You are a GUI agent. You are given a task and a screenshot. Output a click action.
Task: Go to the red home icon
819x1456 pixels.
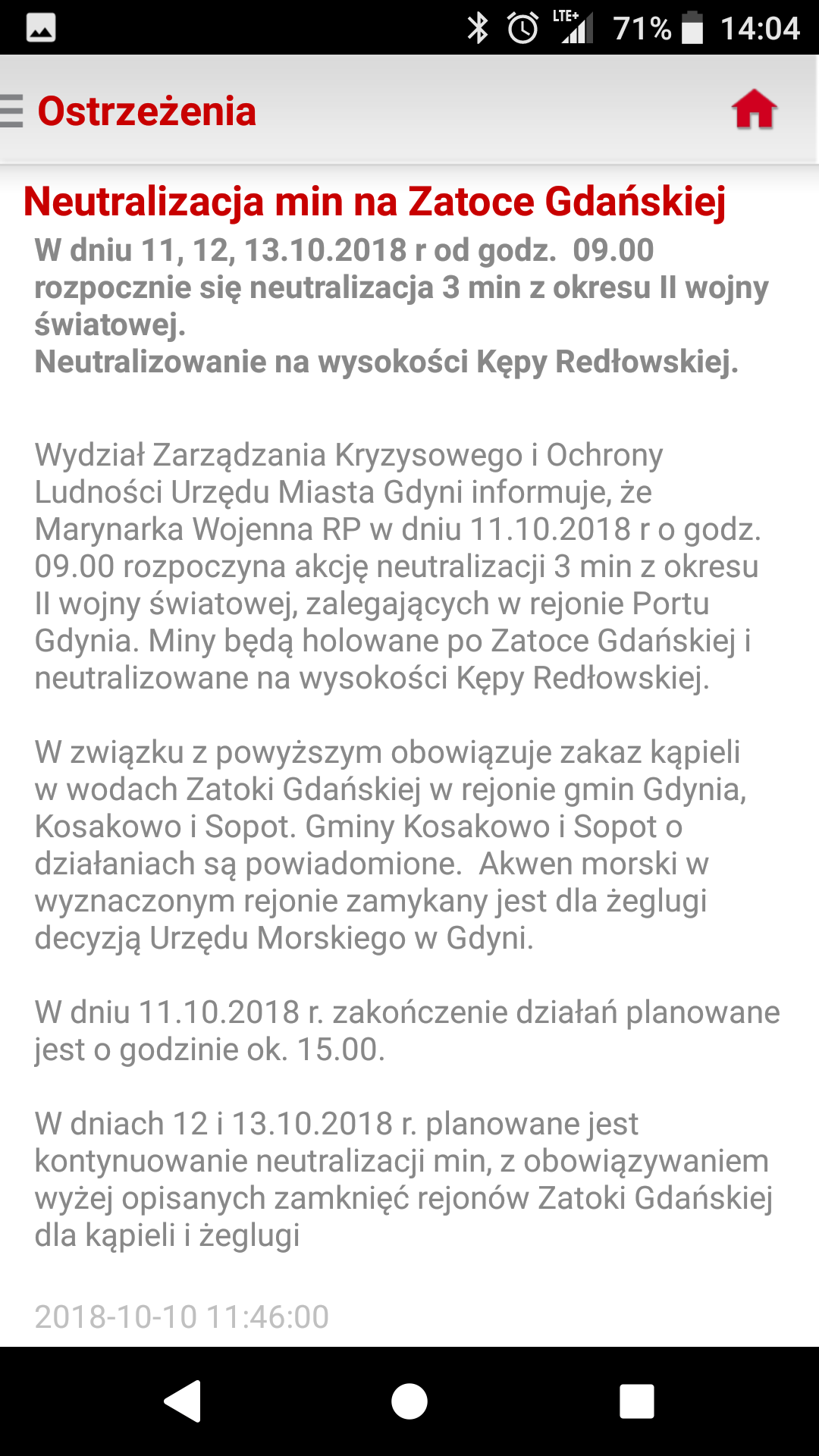(754, 111)
